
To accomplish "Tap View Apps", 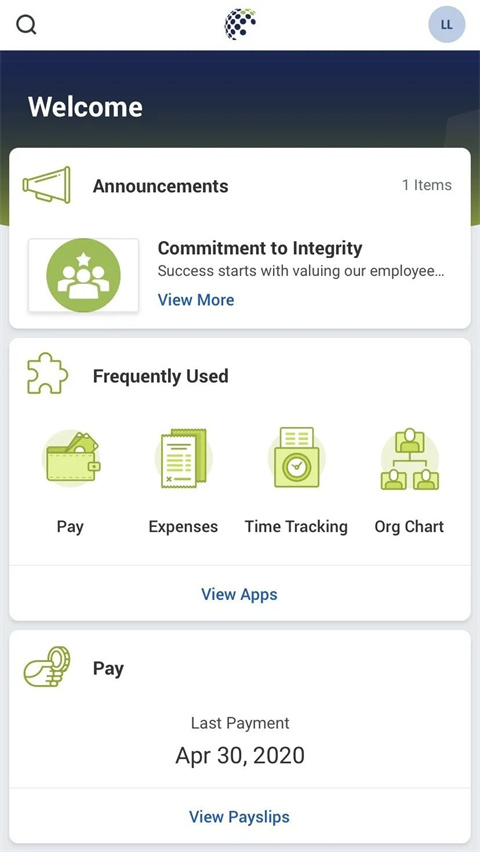I will coord(240,594).
